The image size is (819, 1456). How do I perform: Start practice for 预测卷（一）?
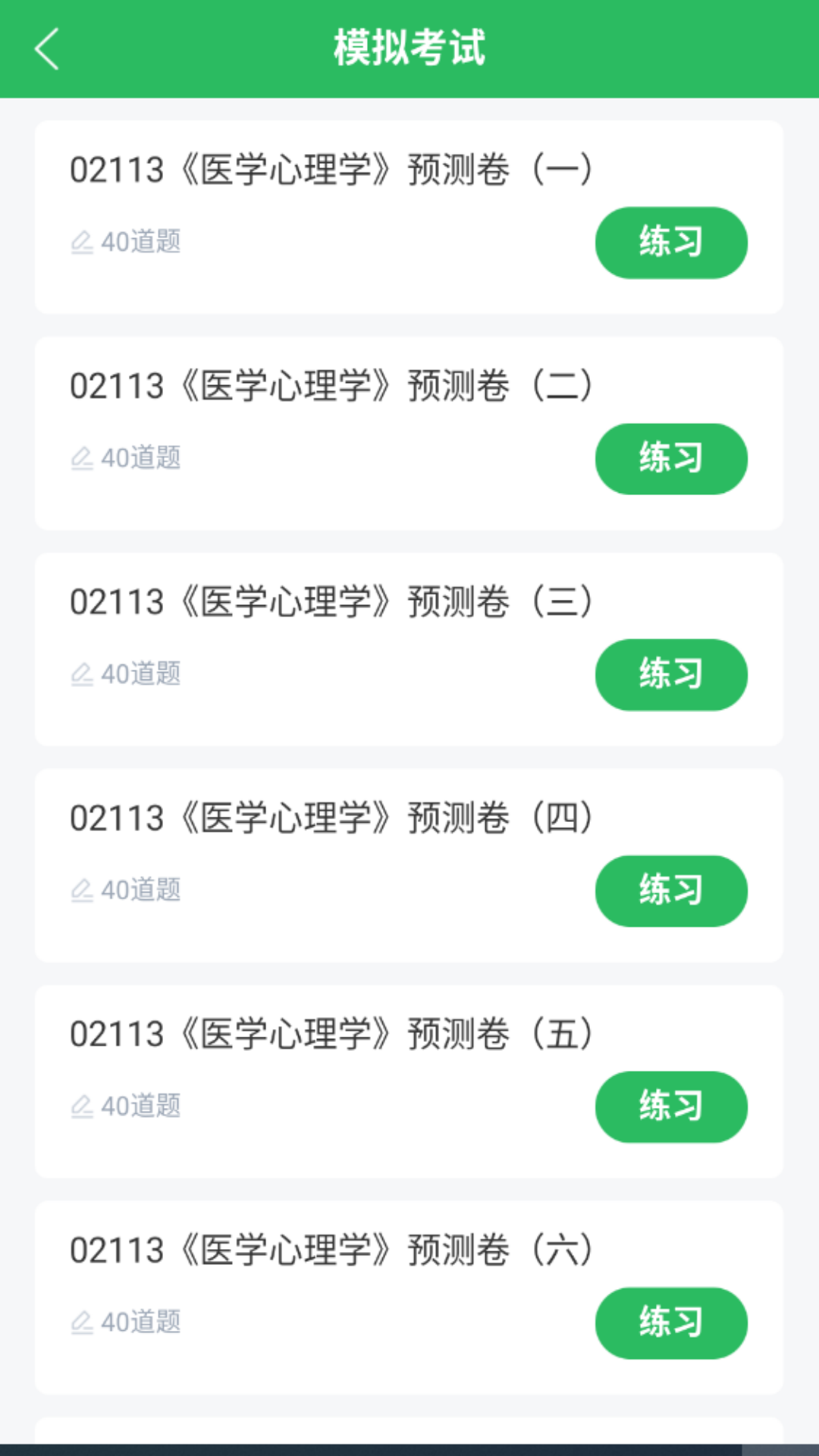pyautogui.click(x=671, y=241)
